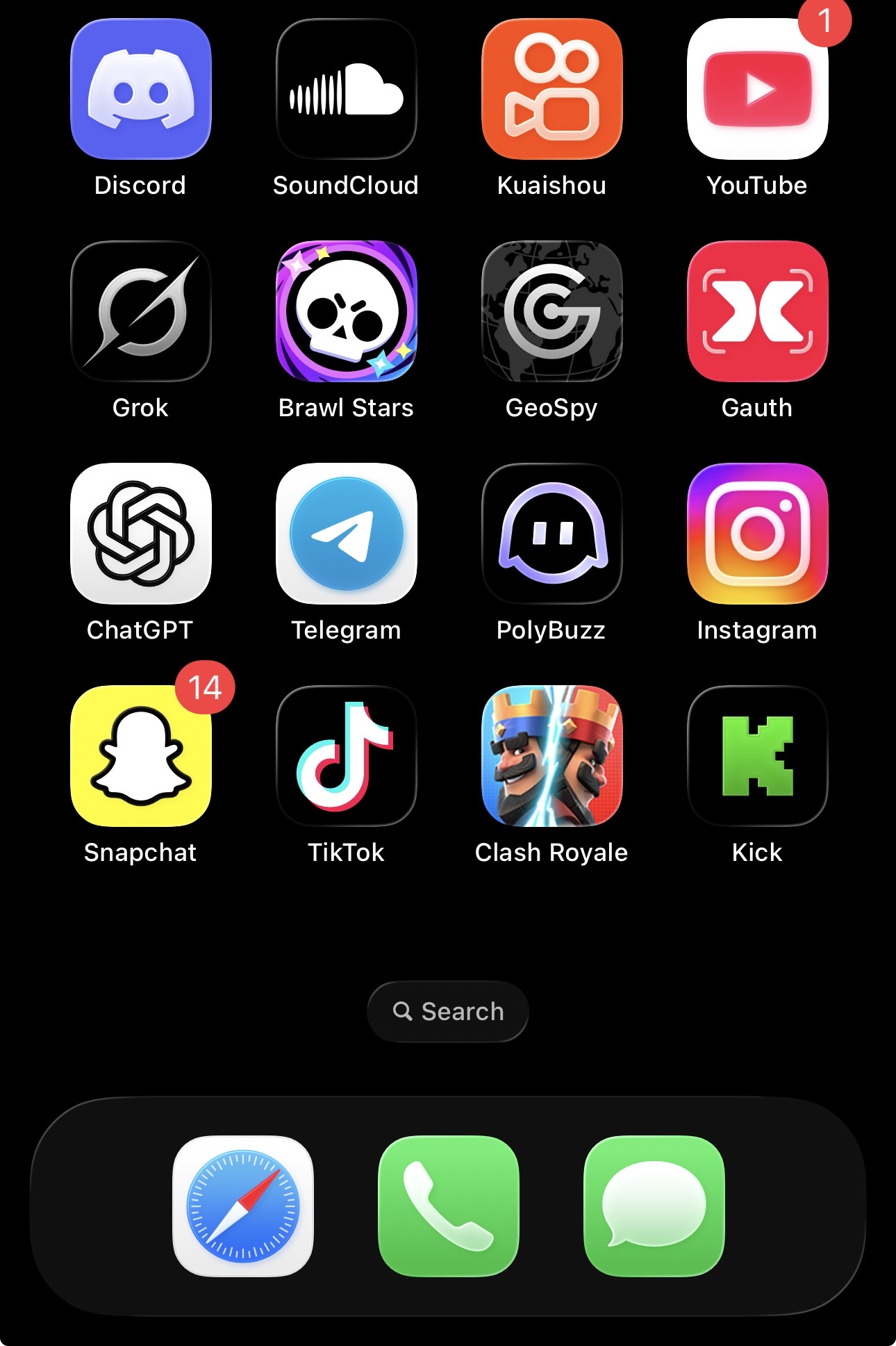
Task: Open Safari from the dock
Action: coord(243,1206)
